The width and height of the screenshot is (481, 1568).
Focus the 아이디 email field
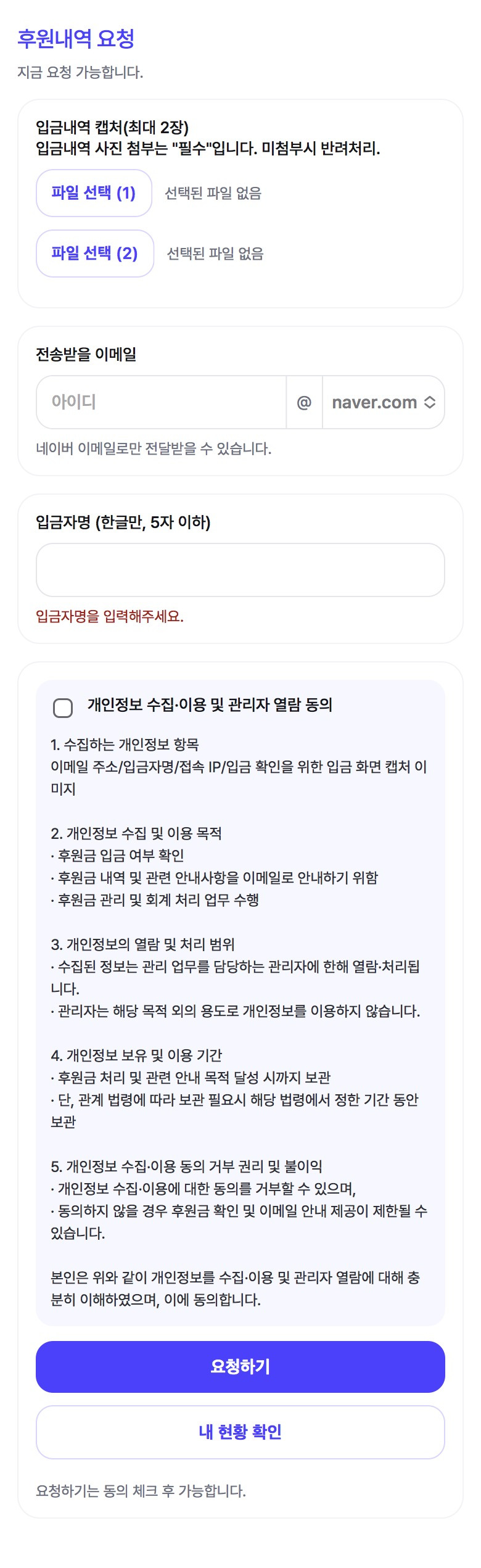161,402
